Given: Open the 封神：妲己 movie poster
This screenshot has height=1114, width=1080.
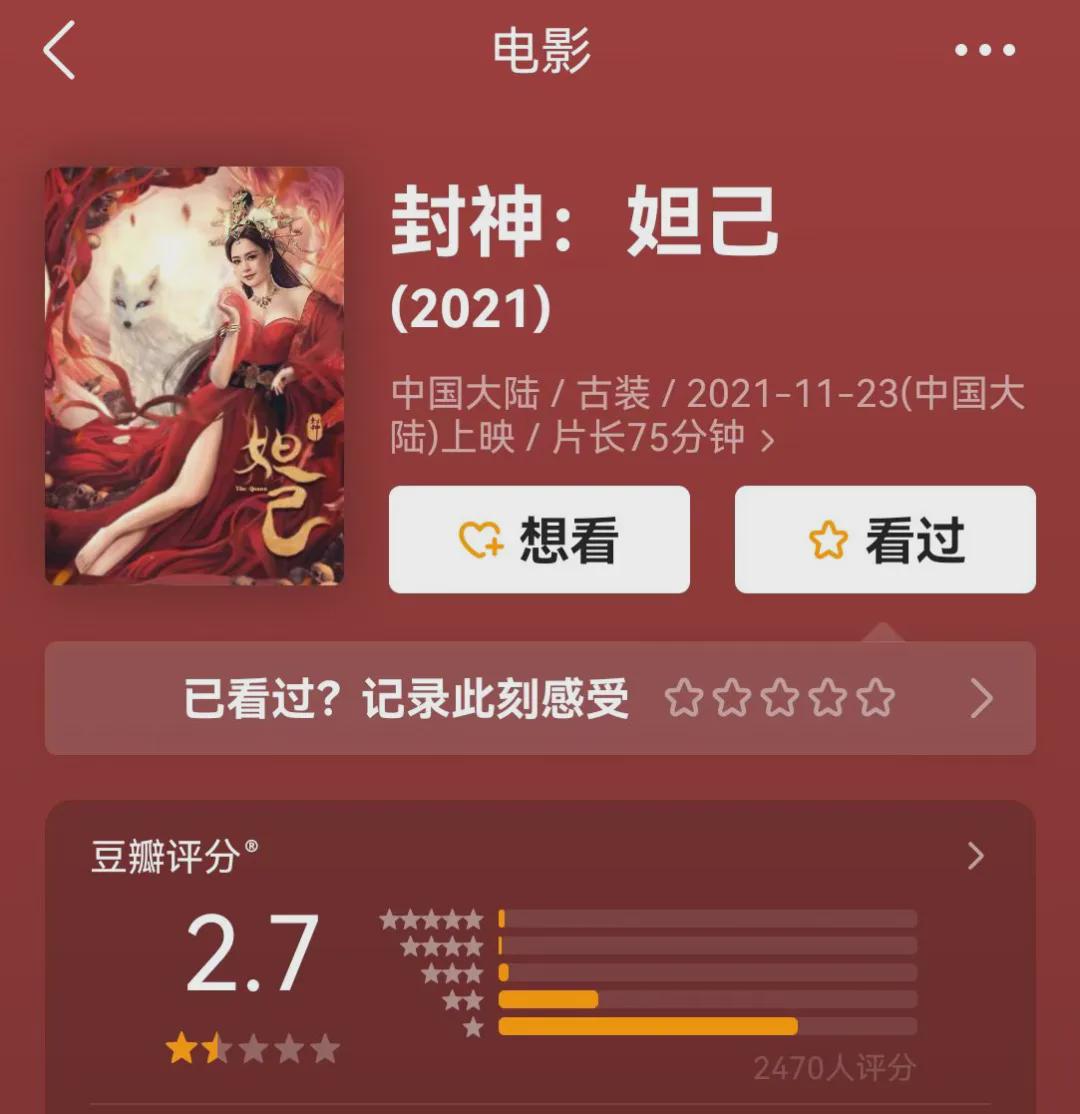Looking at the screenshot, I should click(194, 375).
